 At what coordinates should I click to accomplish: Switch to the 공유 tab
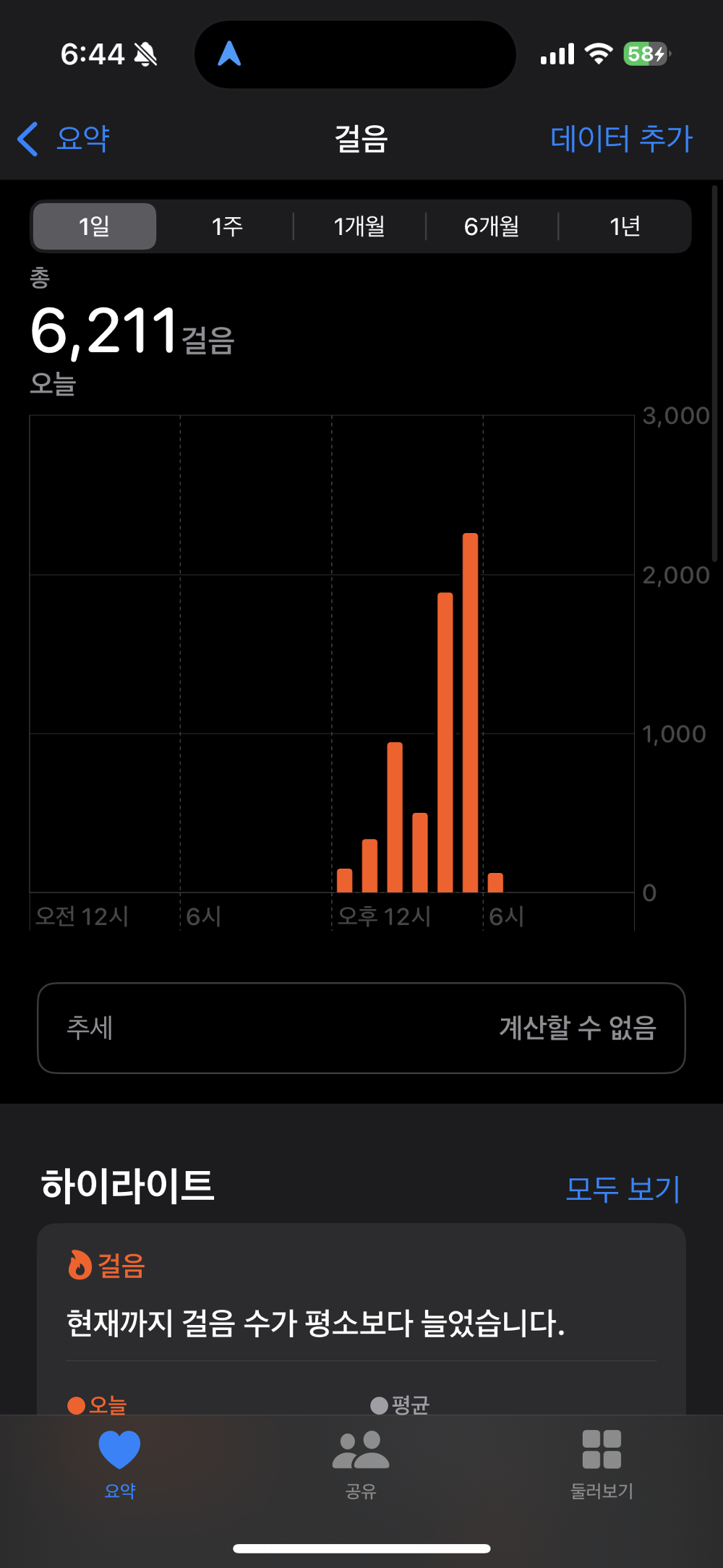pos(361,1462)
